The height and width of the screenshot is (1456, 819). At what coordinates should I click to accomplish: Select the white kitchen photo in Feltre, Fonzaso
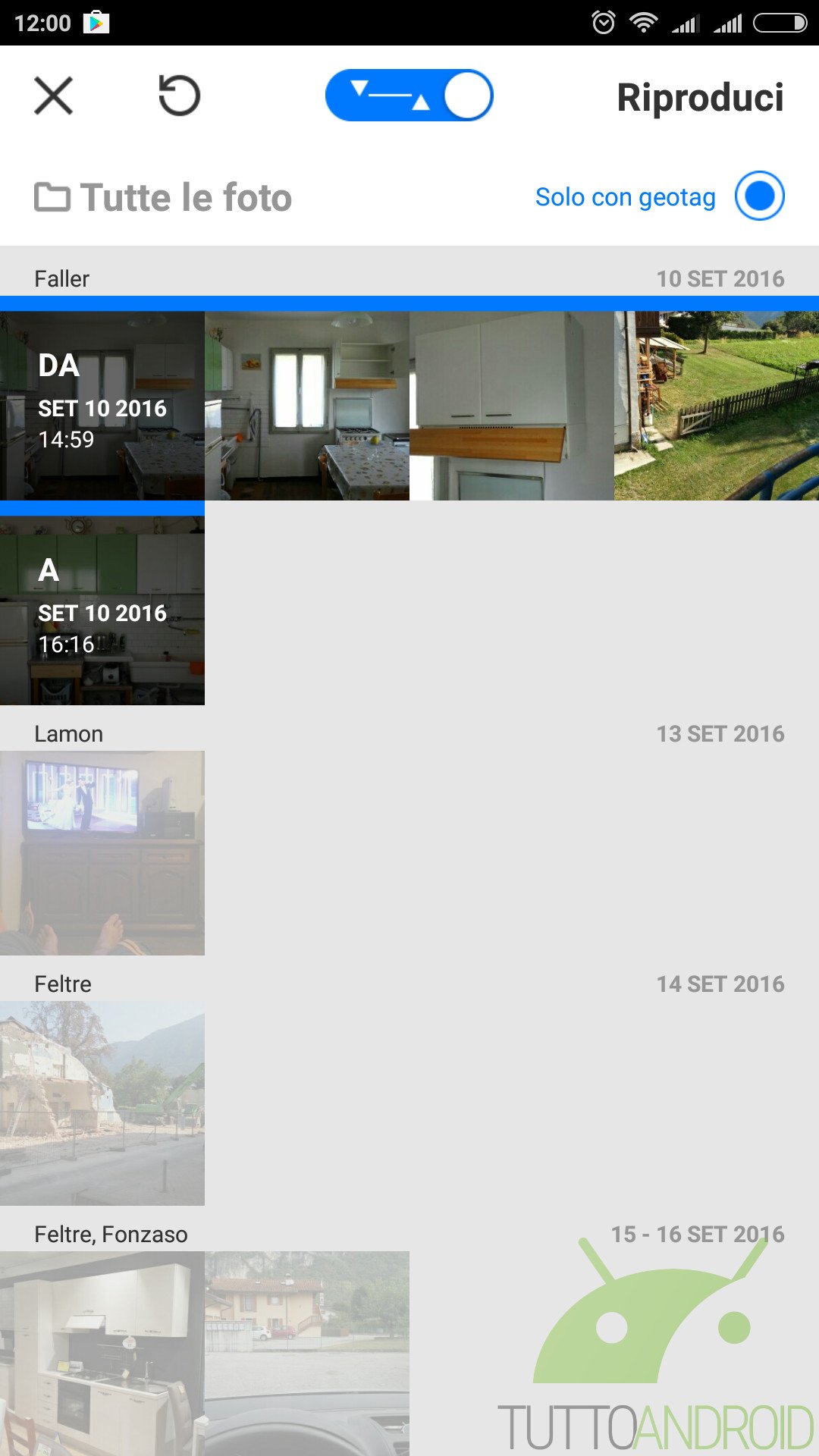click(102, 1354)
